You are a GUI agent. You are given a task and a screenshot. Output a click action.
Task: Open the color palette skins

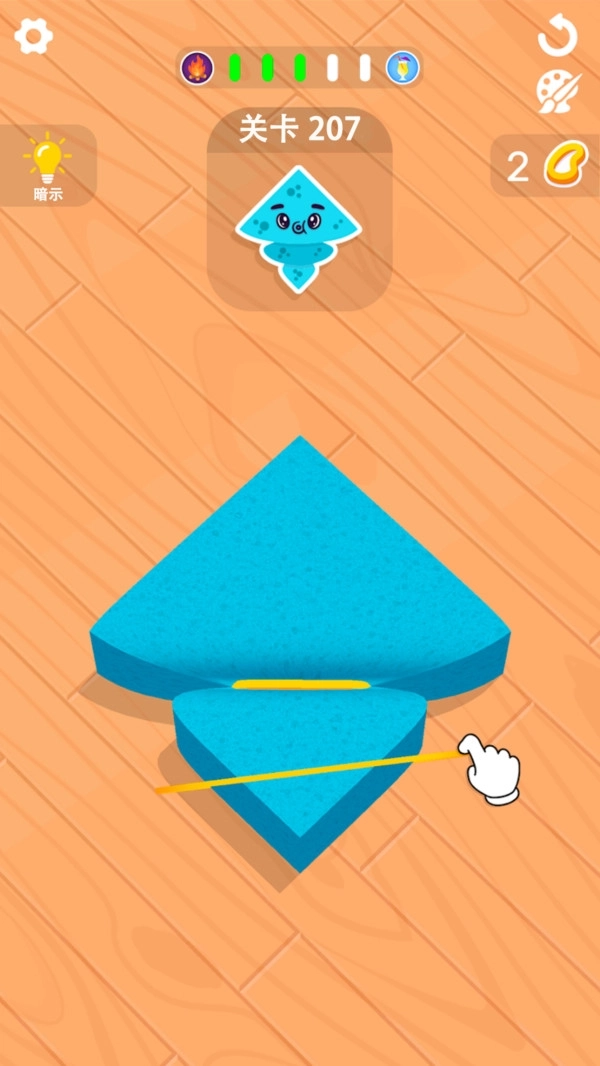tap(558, 92)
